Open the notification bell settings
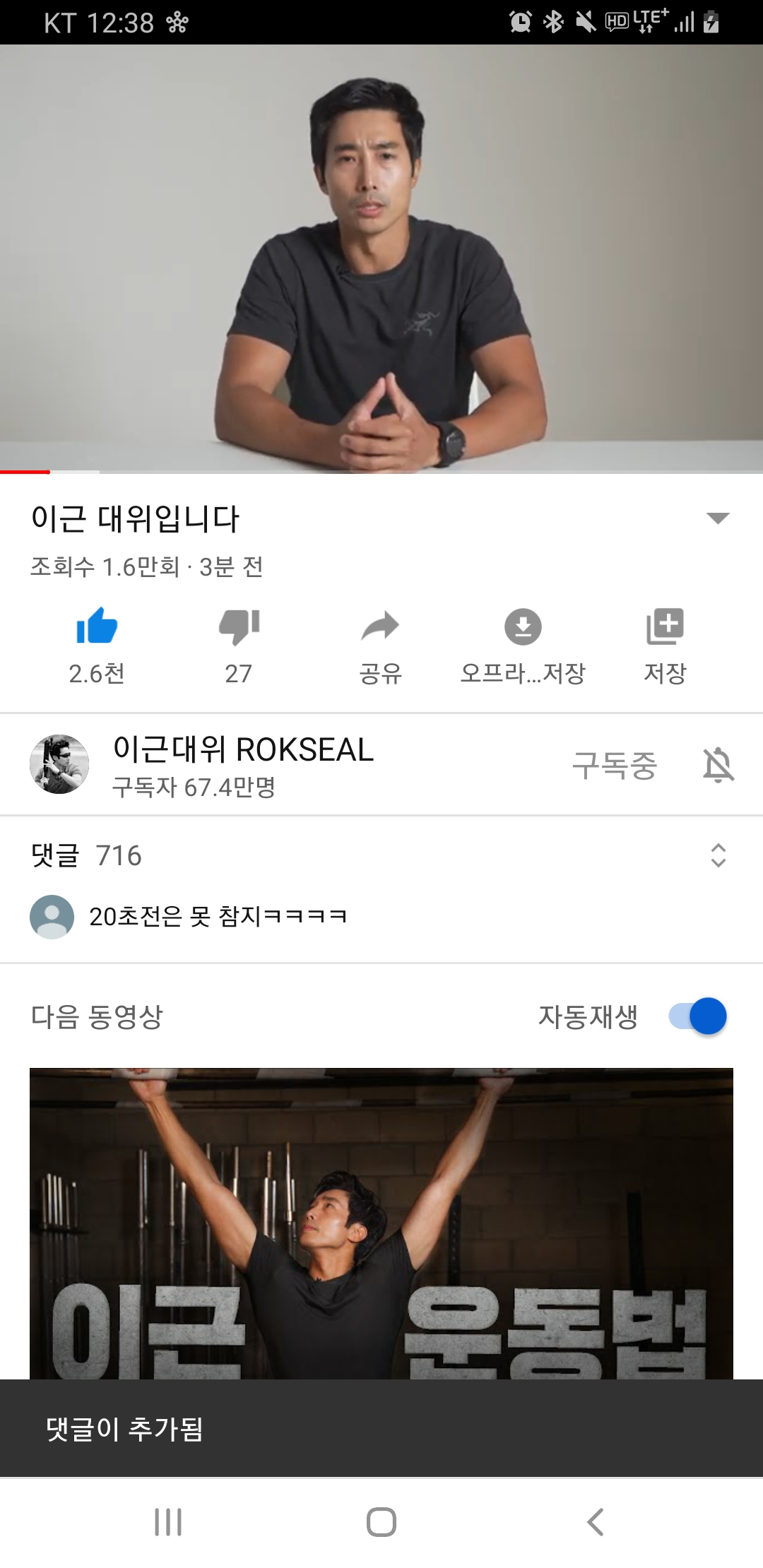 click(718, 765)
